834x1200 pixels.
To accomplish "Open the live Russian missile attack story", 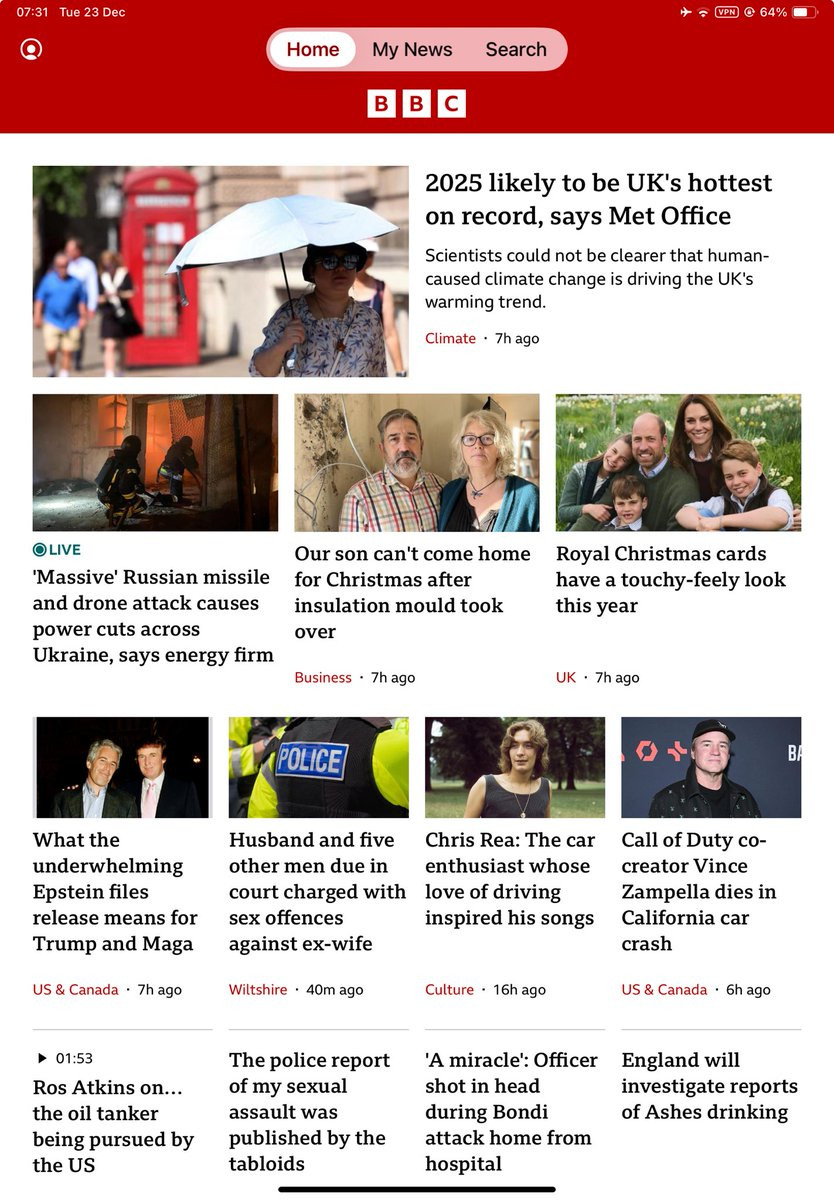I will click(x=153, y=616).
